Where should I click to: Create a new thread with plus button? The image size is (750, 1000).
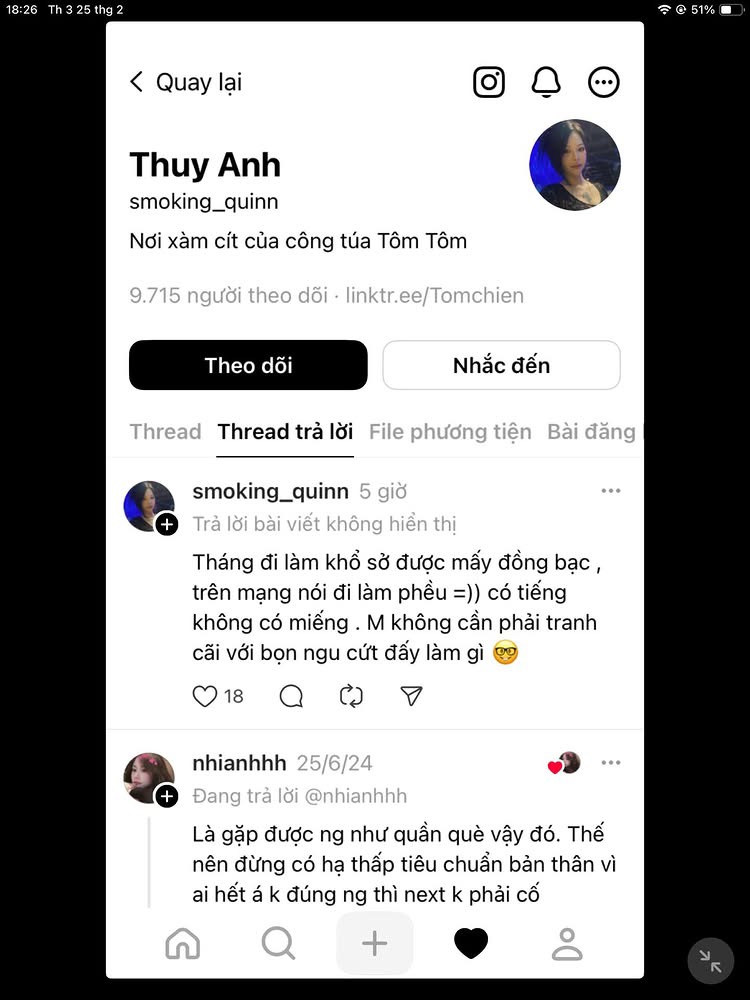click(374, 943)
